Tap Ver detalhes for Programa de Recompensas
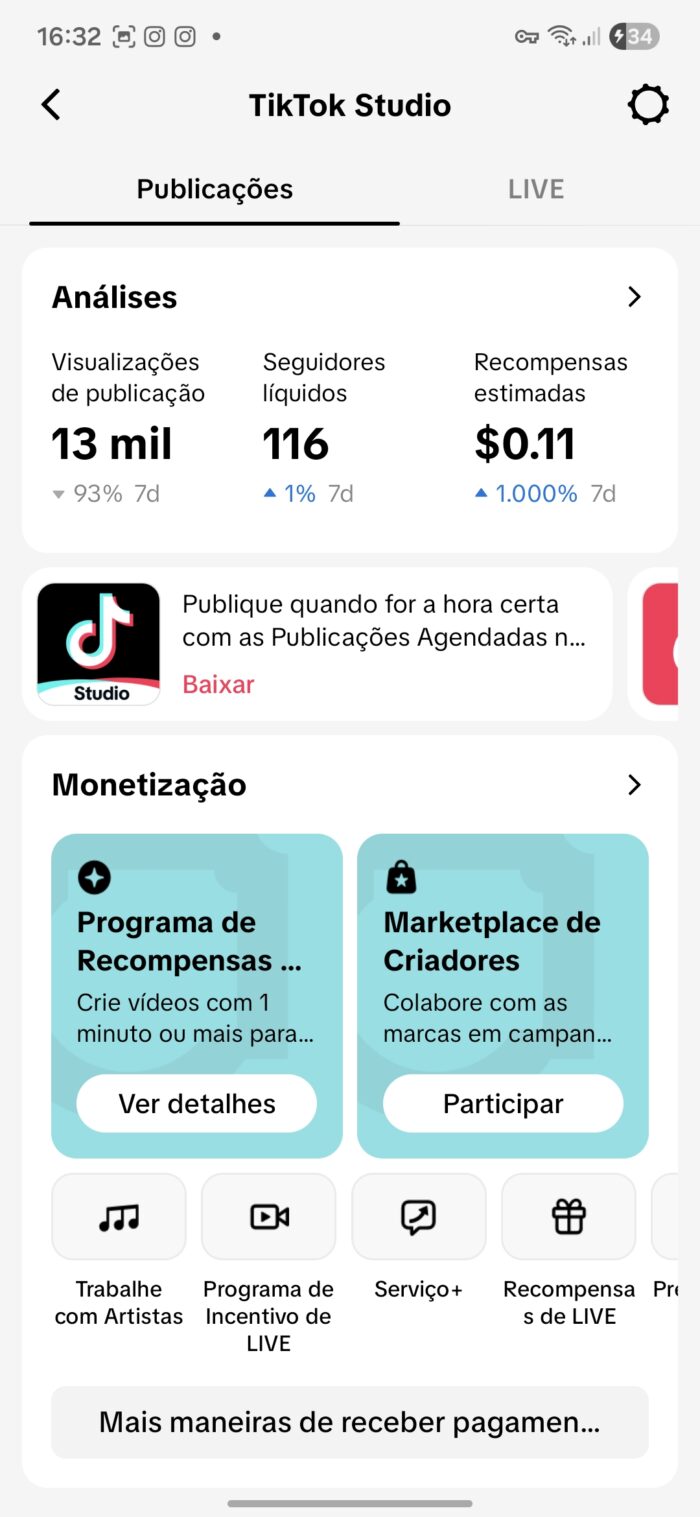This screenshot has height=1517, width=700. pyautogui.click(x=197, y=1104)
